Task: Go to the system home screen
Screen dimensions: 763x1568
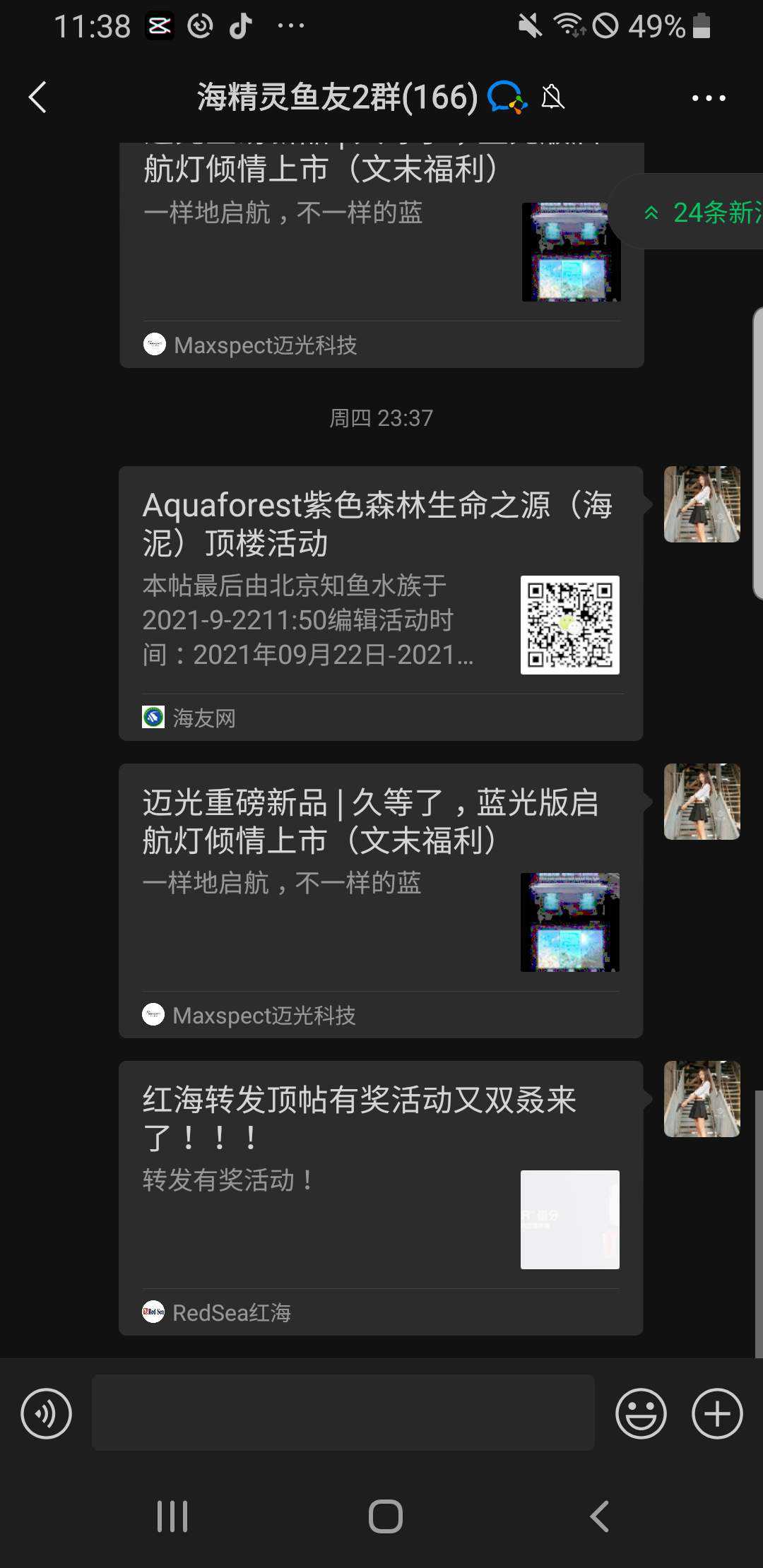Action: [x=385, y=1516]
